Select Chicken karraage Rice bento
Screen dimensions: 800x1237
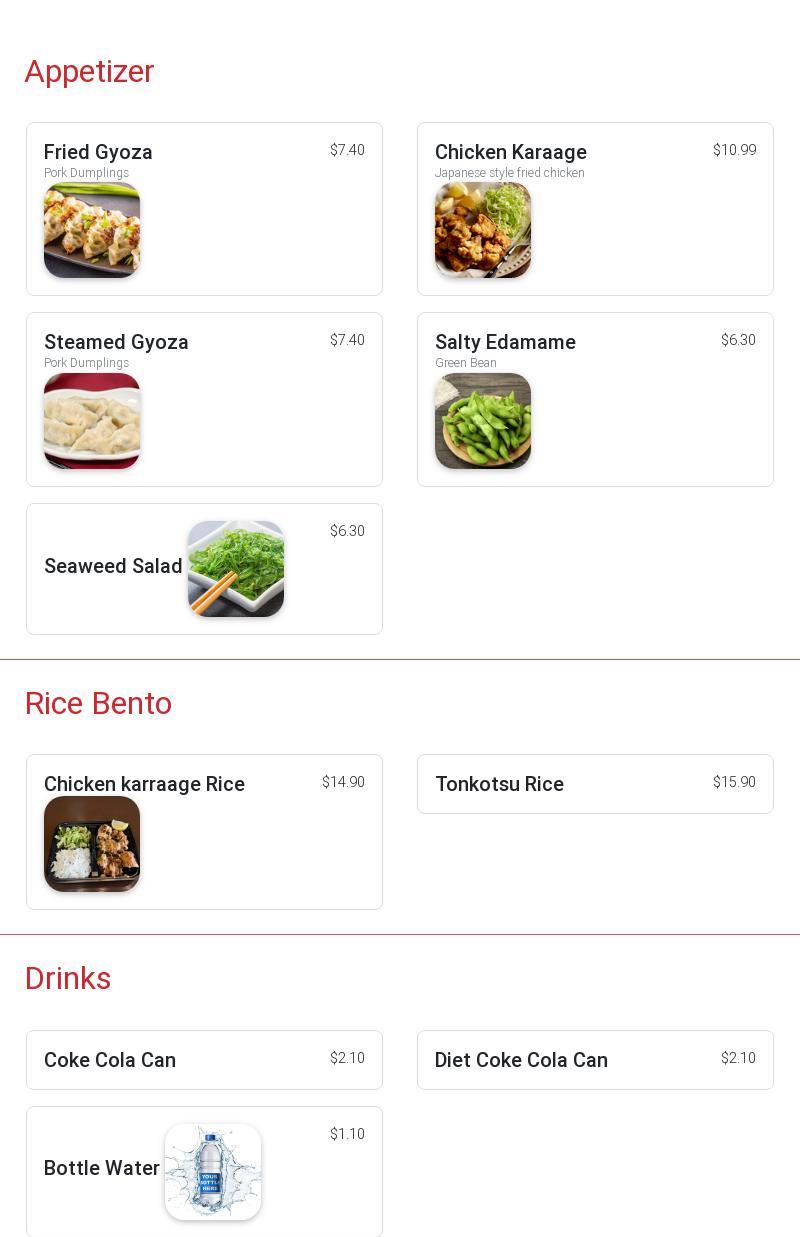pyautogui.click(x=204, y=831)
